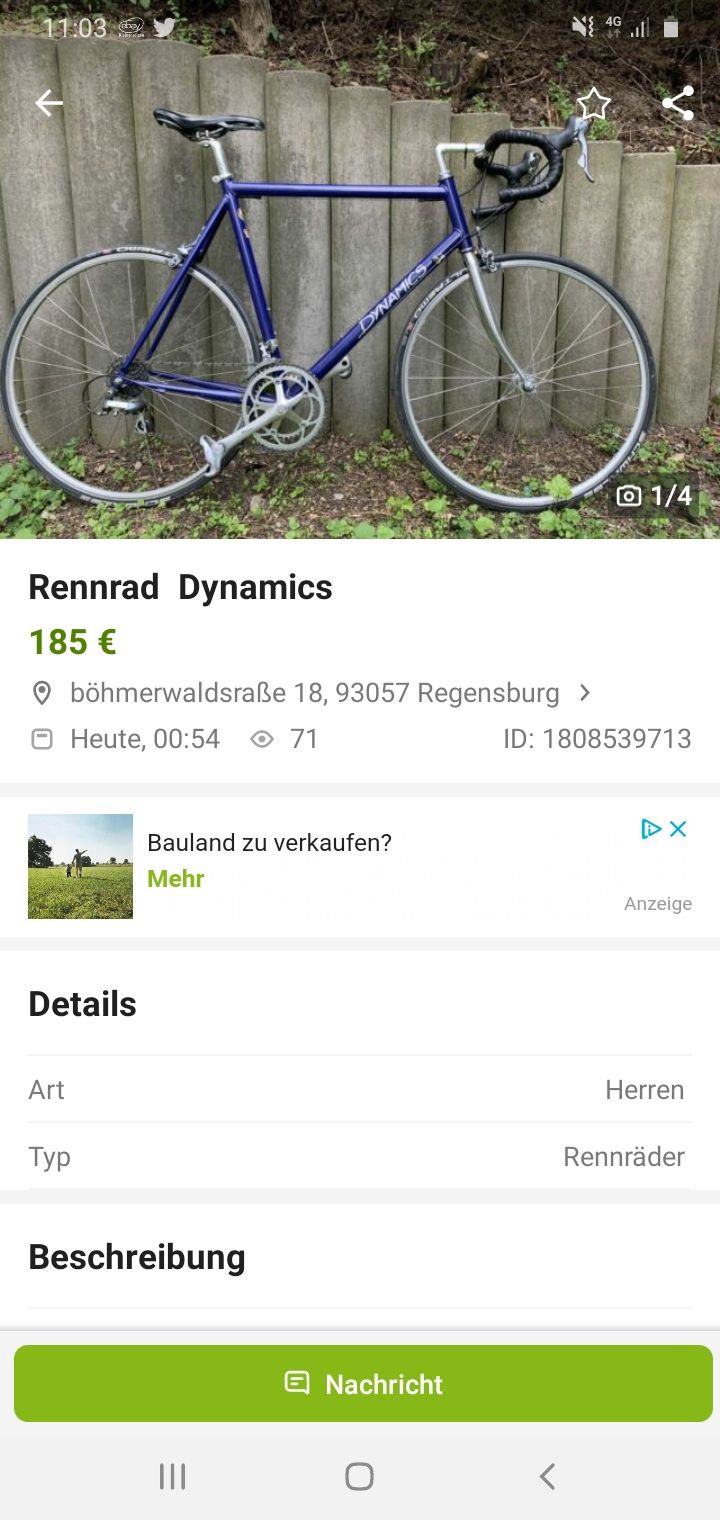
Task: Open location böhmerwaldsraße 18 Regensburg
Action: tap(315, 692)
